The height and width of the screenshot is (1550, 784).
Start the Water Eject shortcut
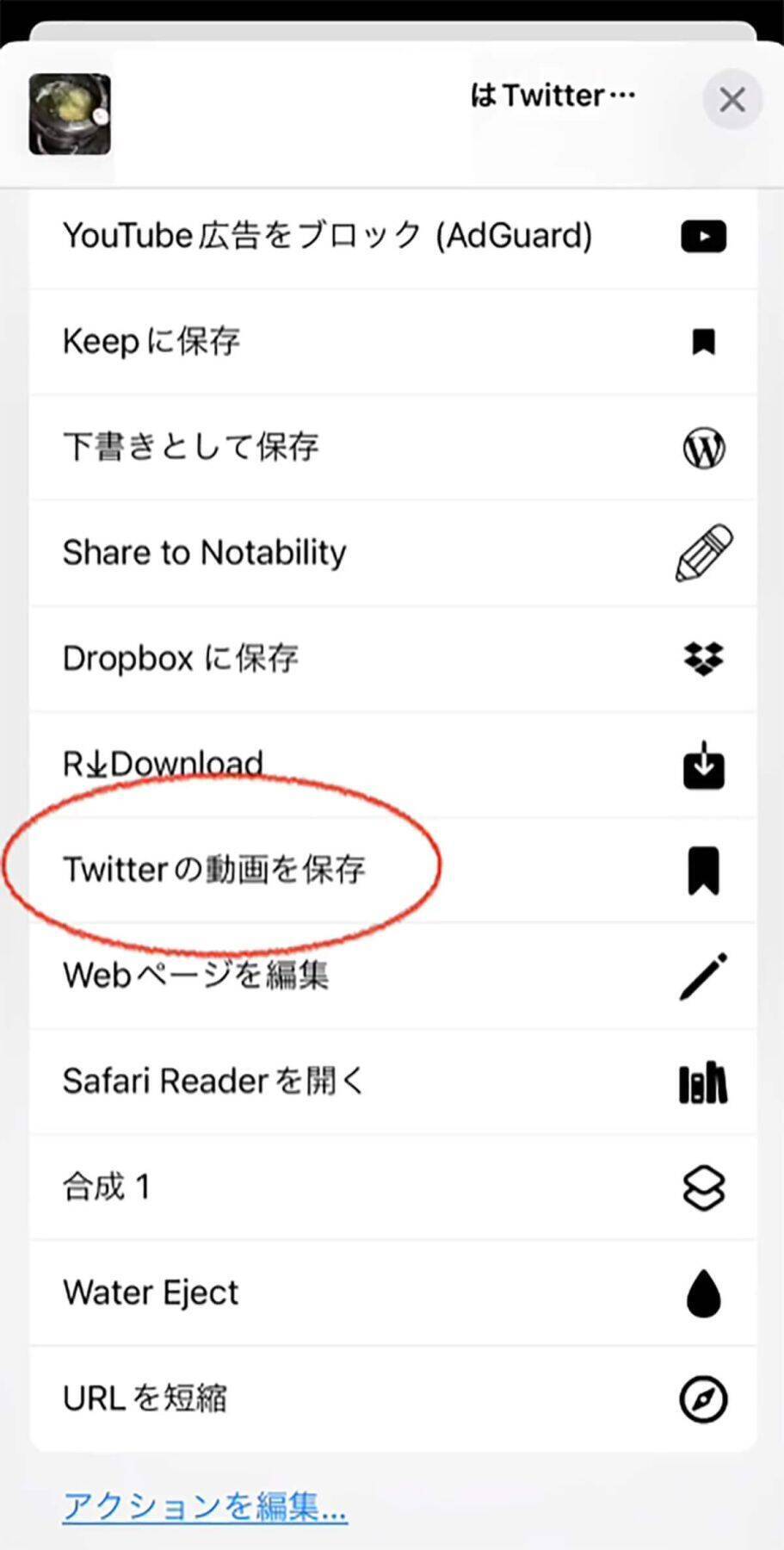[392, 1293]
